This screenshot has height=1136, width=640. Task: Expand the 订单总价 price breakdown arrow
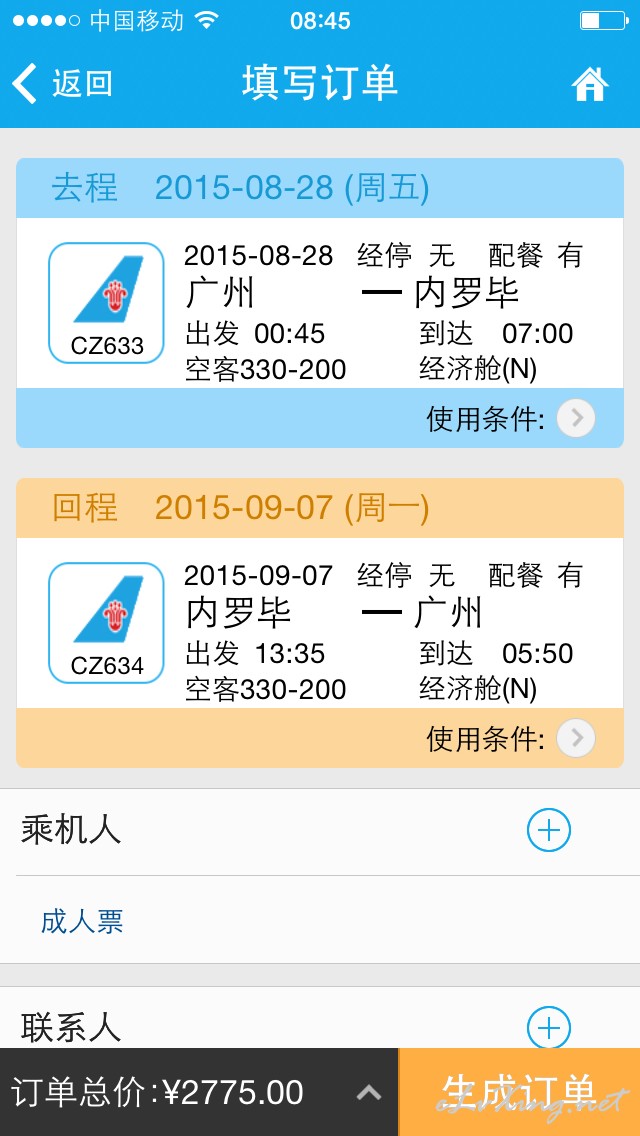pyautogui.click(x=370, y=1092)
